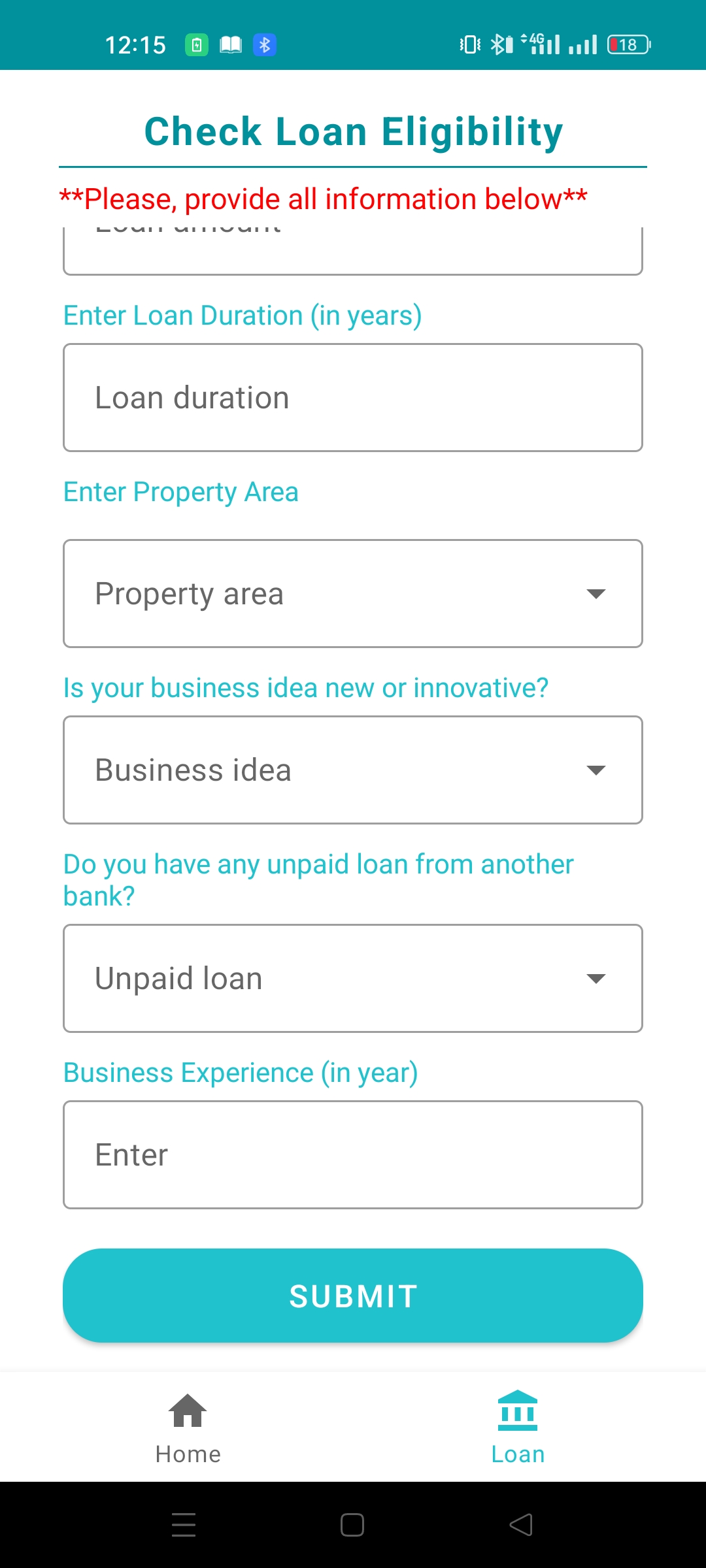The image size is (706, 1568).
Task: Switch to the Home tab
Action: (x=188, y=1431)
